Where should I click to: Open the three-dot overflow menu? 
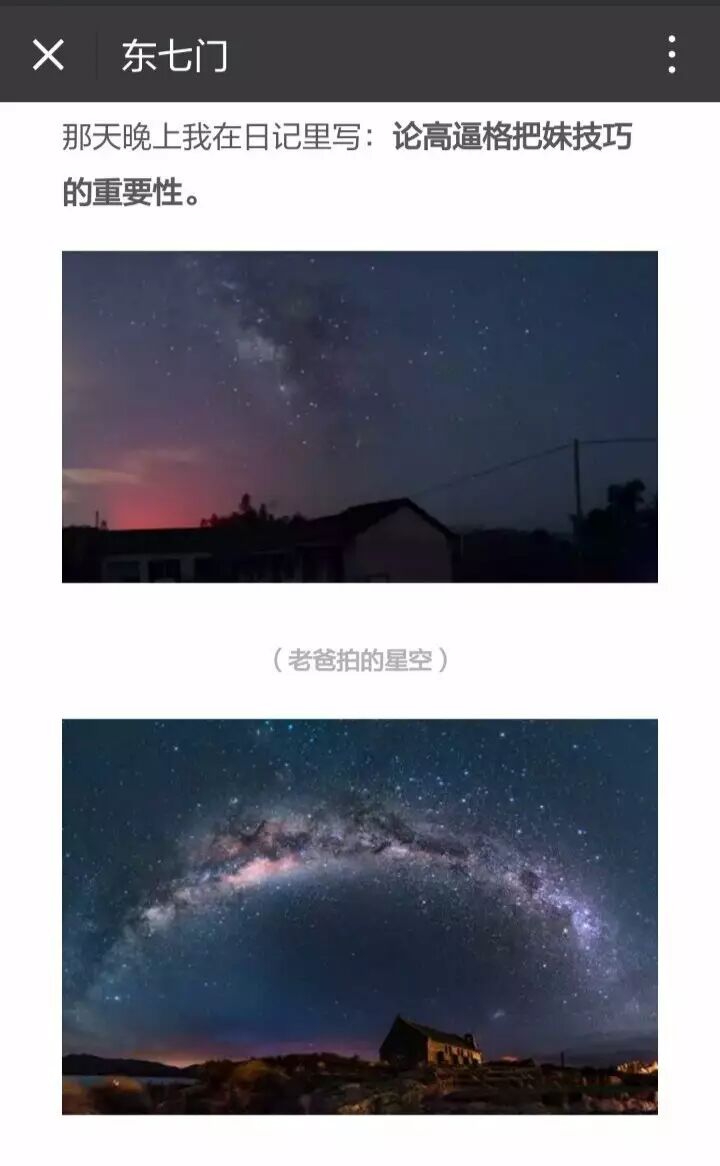671,55
